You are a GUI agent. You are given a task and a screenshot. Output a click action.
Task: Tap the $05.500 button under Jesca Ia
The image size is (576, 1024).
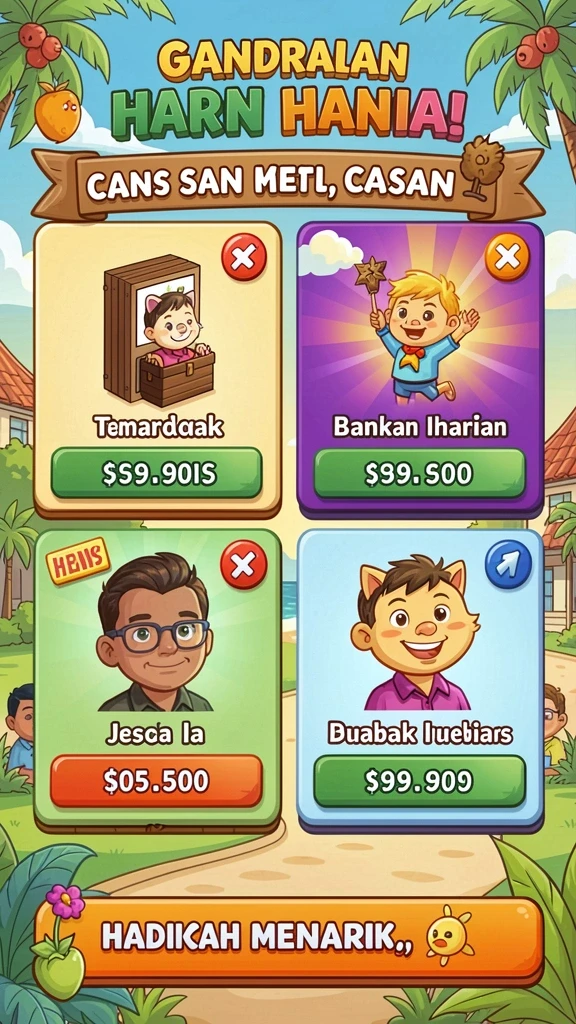tap(157, 780)
